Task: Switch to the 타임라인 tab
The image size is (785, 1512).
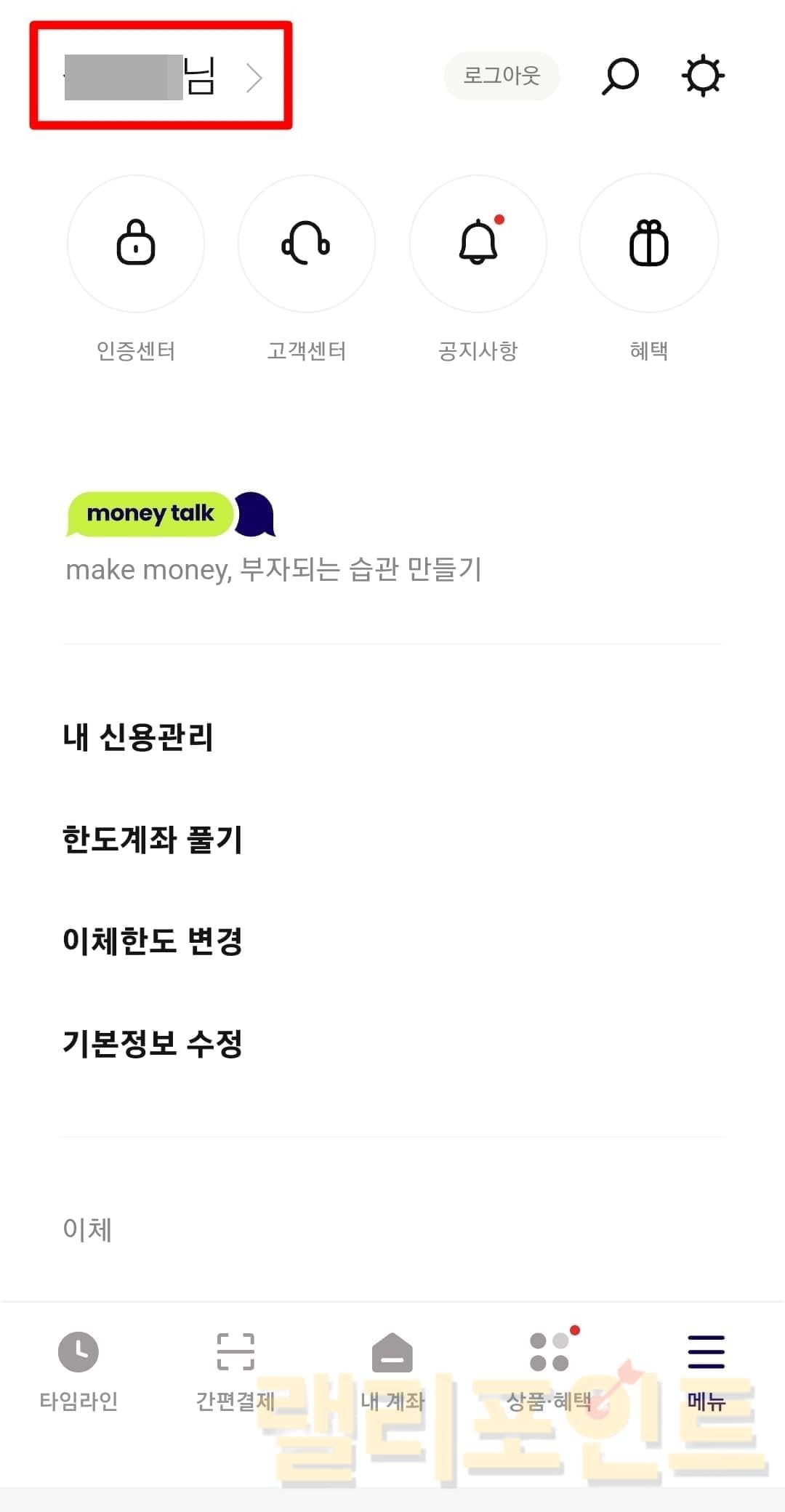Action: coord(78,1370)
